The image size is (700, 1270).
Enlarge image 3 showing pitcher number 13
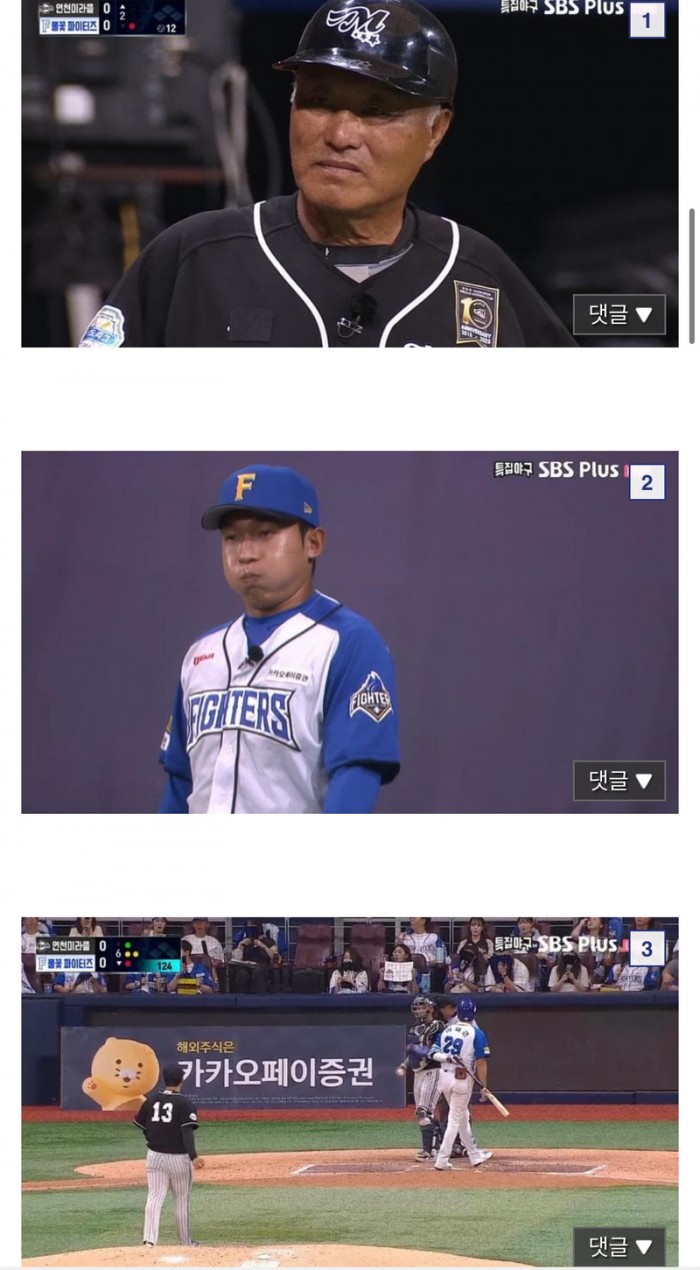point(349,1090)
